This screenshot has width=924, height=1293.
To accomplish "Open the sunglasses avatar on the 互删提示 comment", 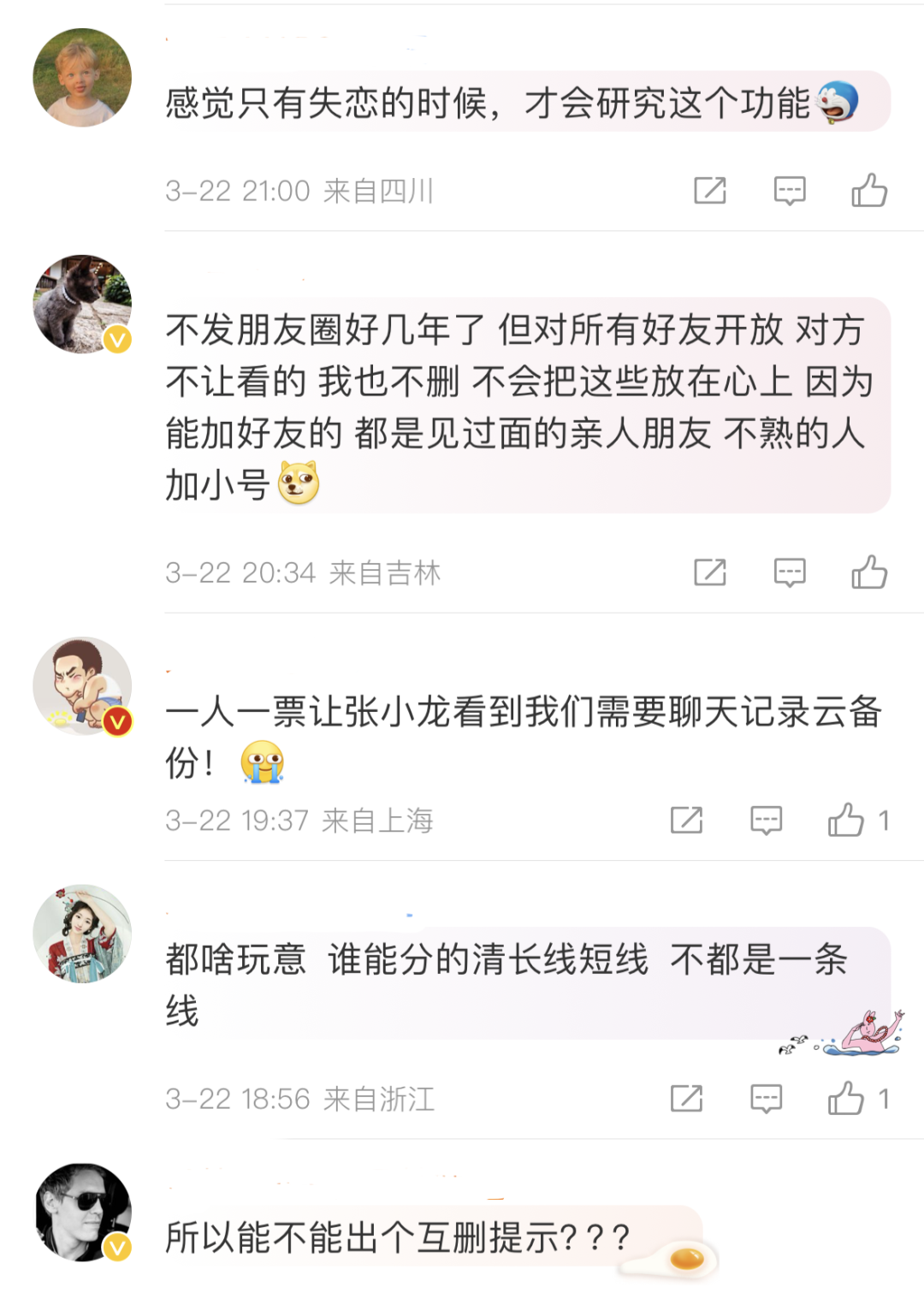I will [x=82, y=1212].
